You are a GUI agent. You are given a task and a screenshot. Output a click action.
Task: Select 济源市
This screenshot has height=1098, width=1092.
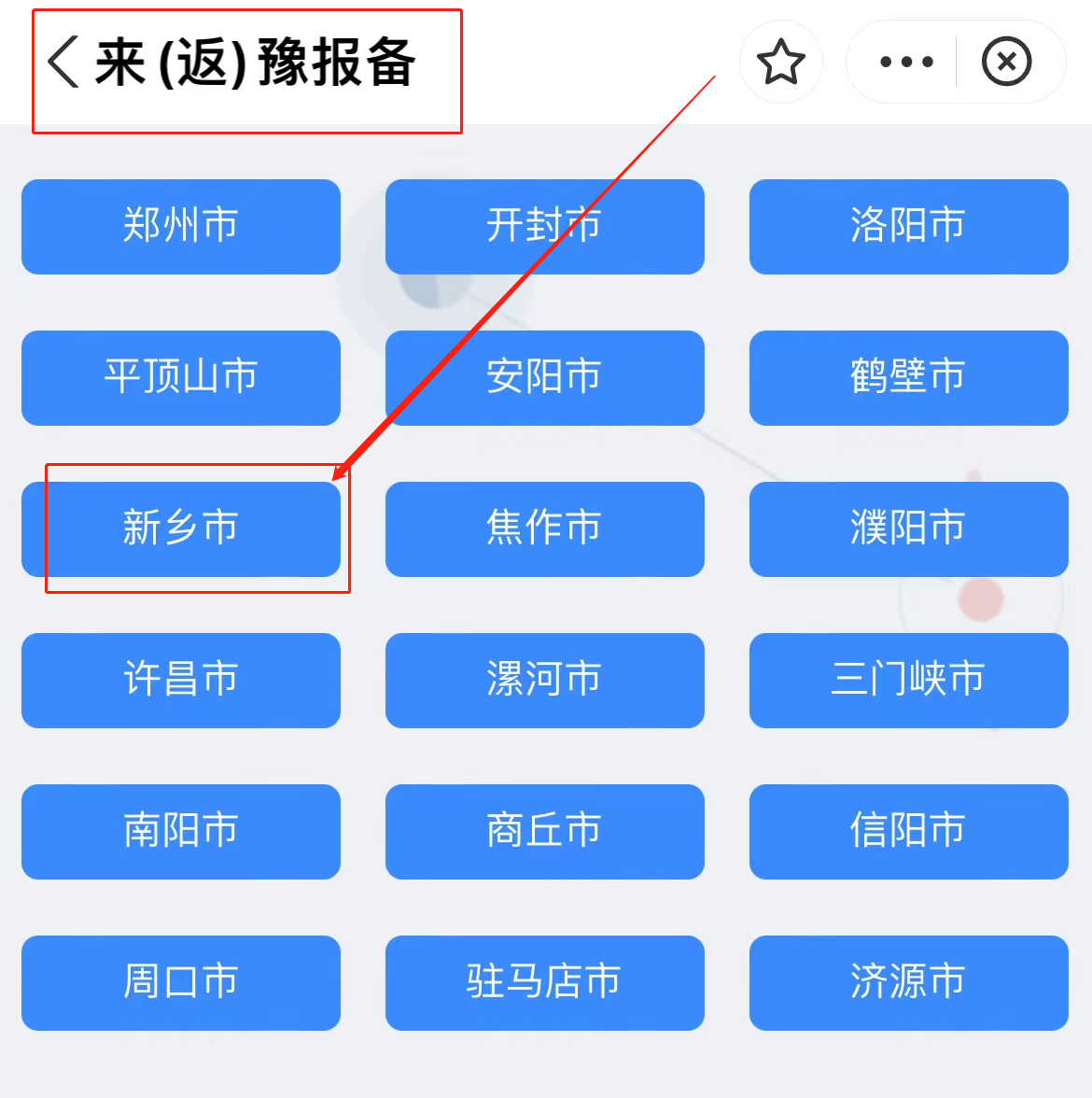coord(908,983)
